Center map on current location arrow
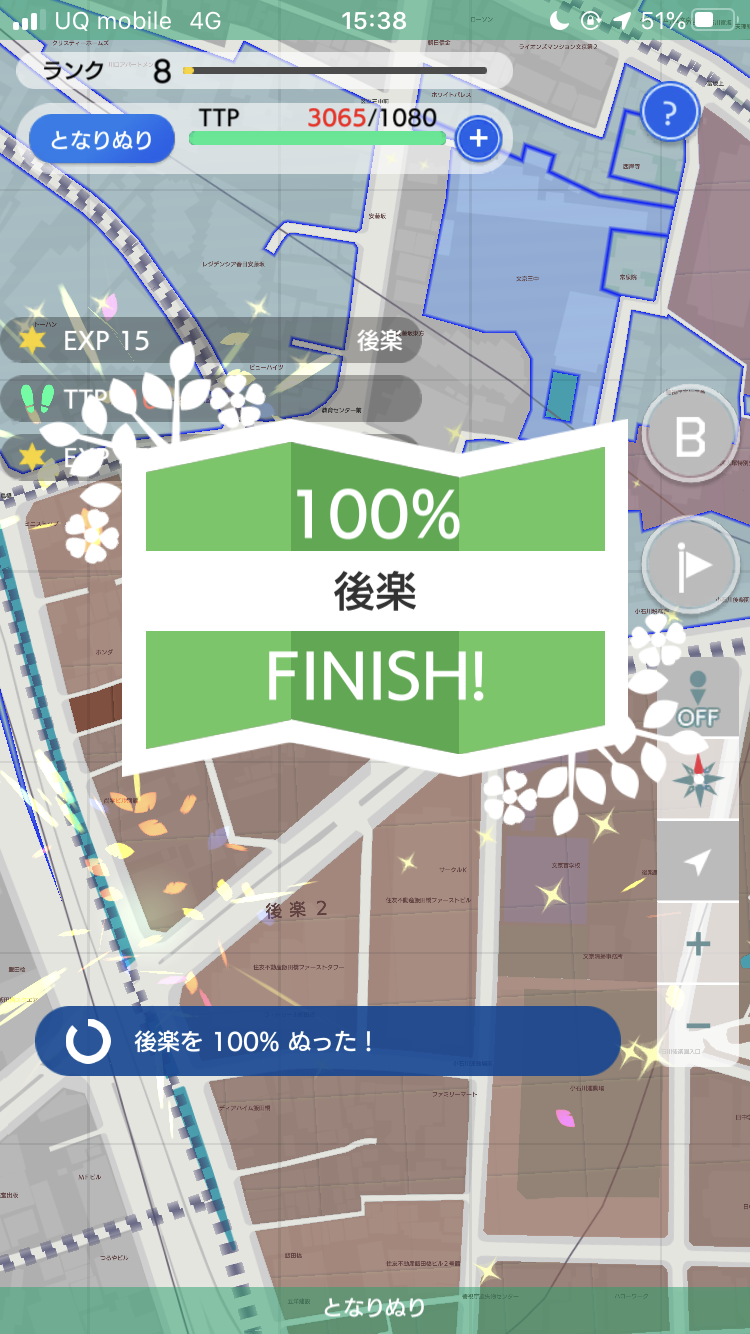Screen dimensions: 750x1334 pos(697,862)
